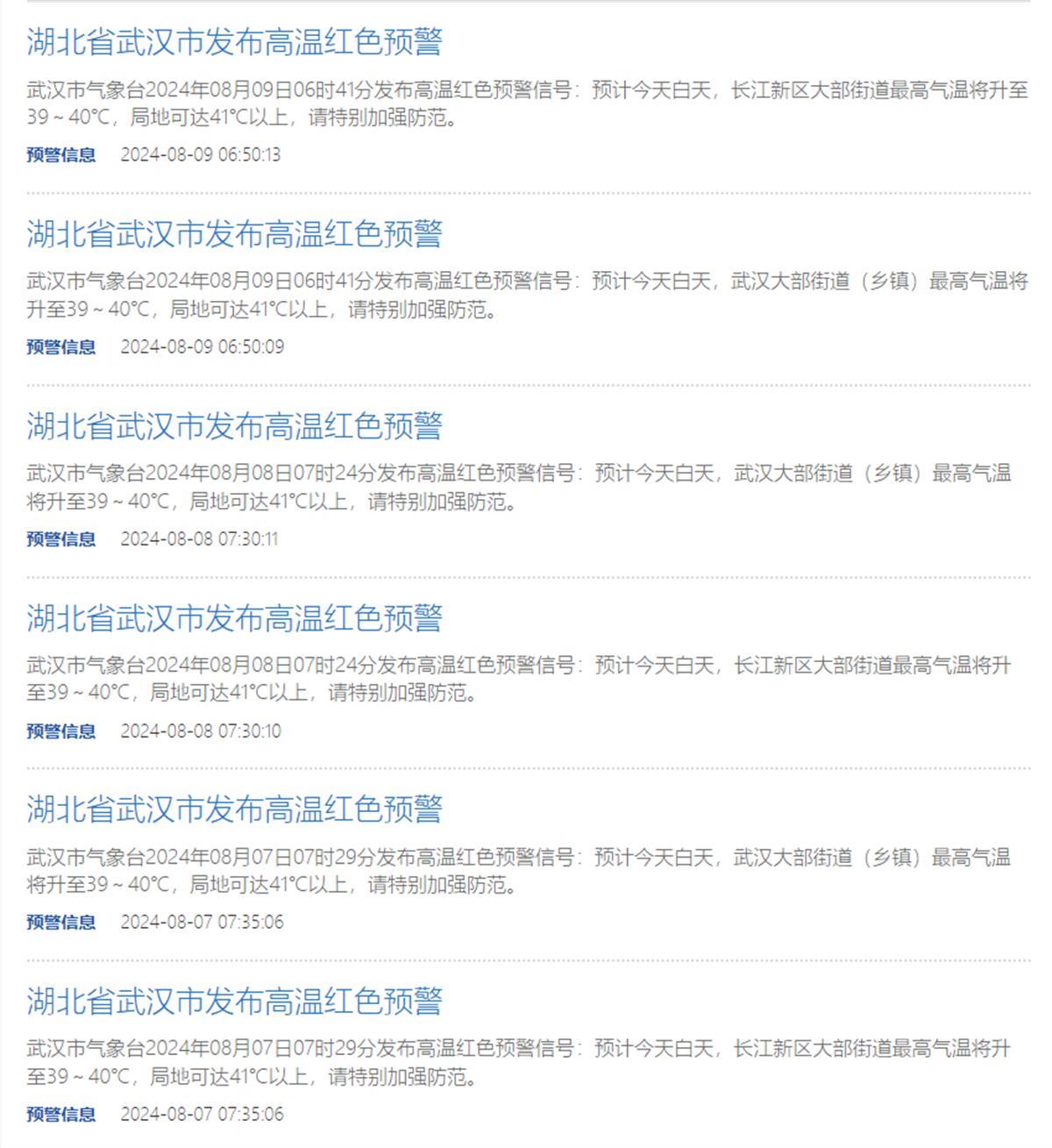
Task: Open the 08月07日 高温红色预警 for 长江新区
Action: [x=234, y=1001]
